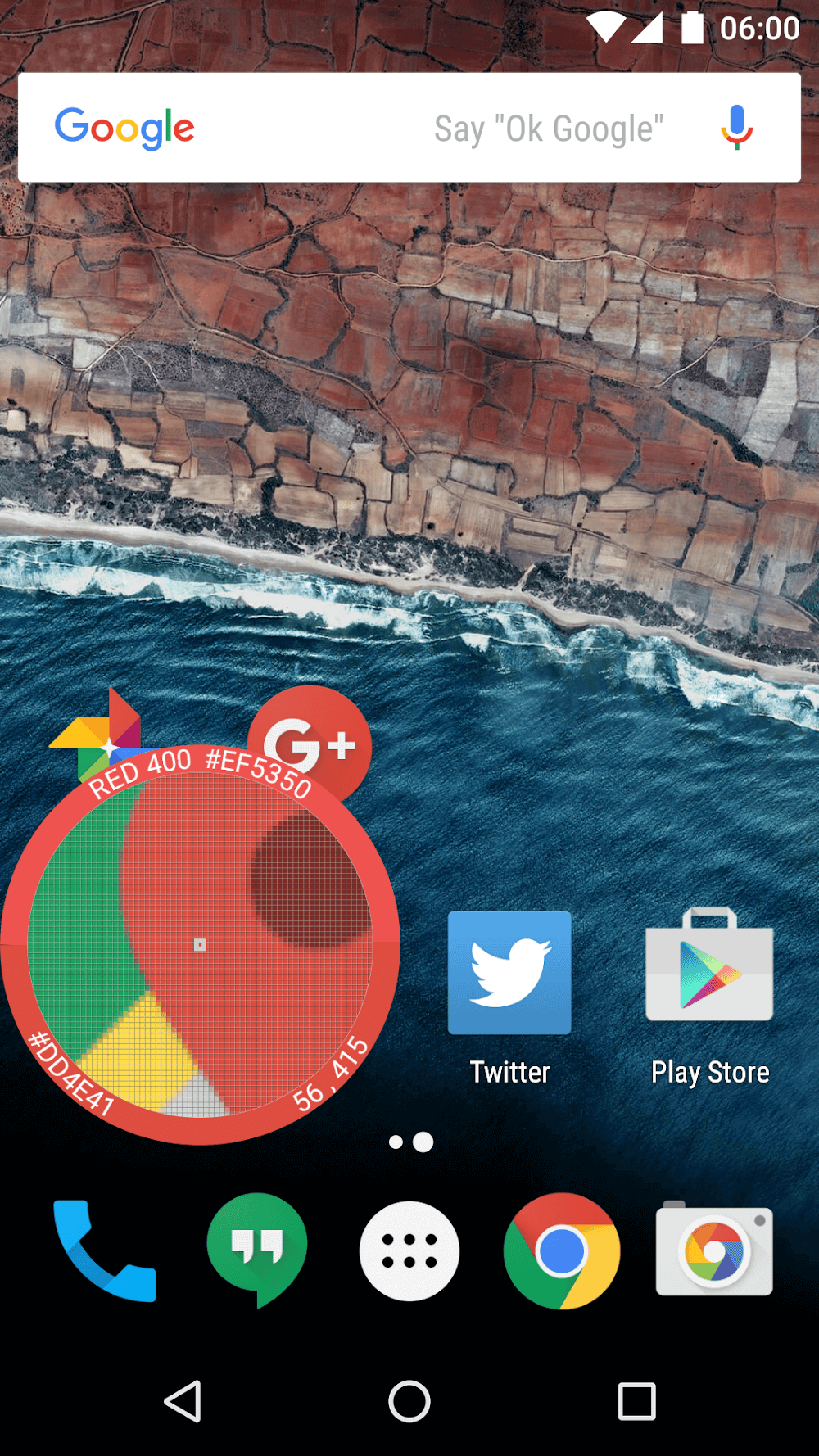
Task: Start voice search with the microphone
Action: [x=736, y=128]
